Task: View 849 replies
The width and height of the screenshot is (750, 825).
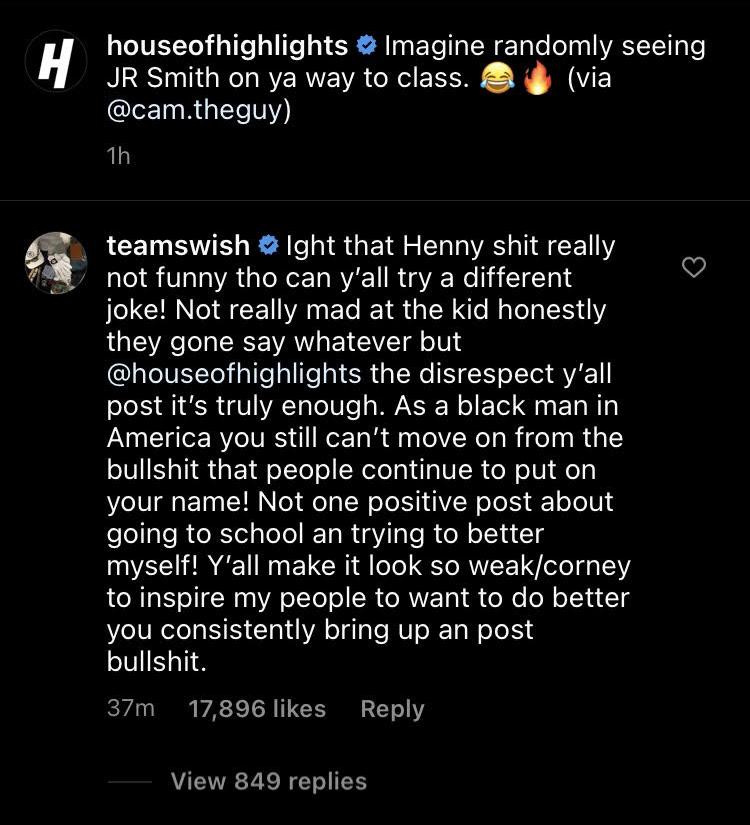Action: [268, 781]
